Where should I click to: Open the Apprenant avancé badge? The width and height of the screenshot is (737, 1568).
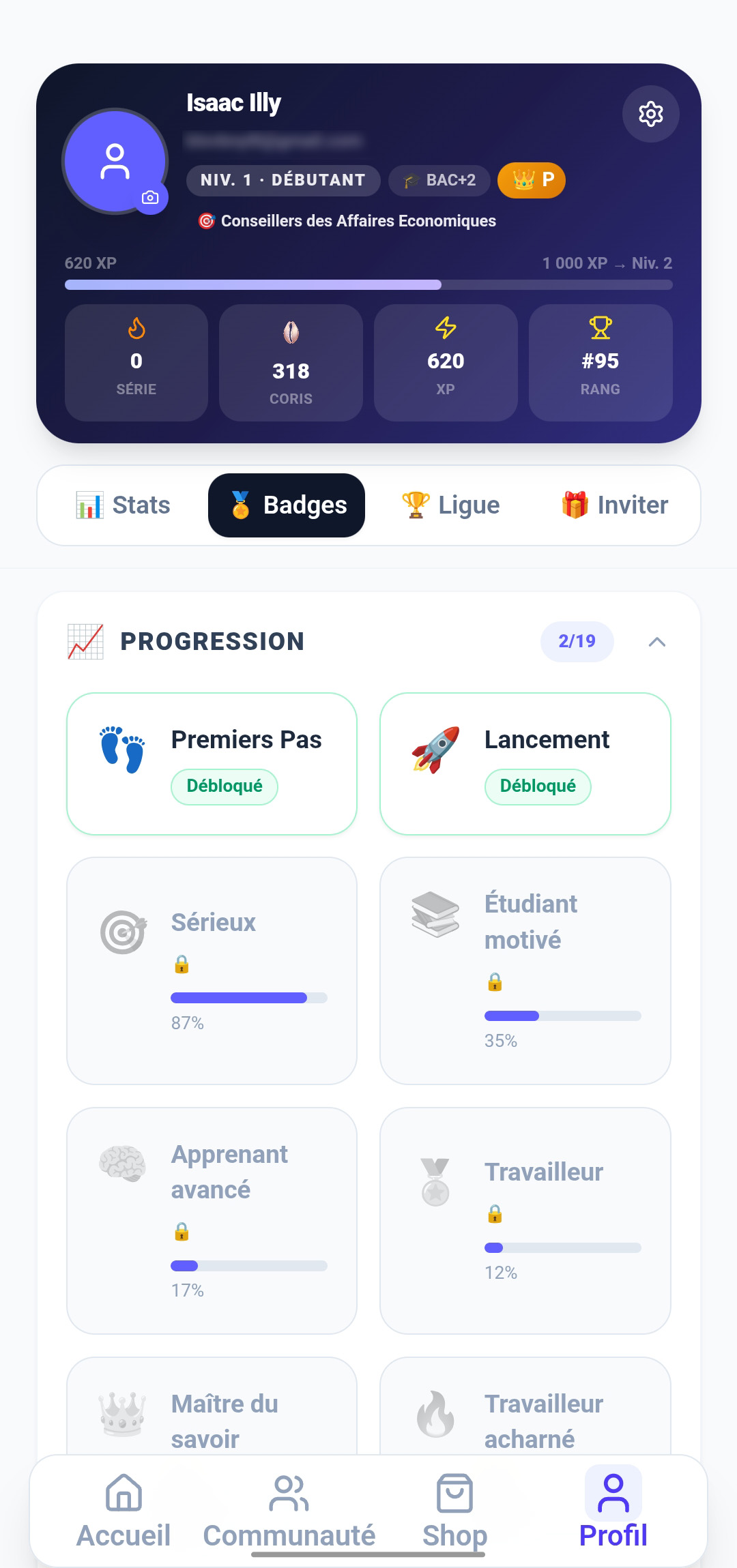point(212,1220)
